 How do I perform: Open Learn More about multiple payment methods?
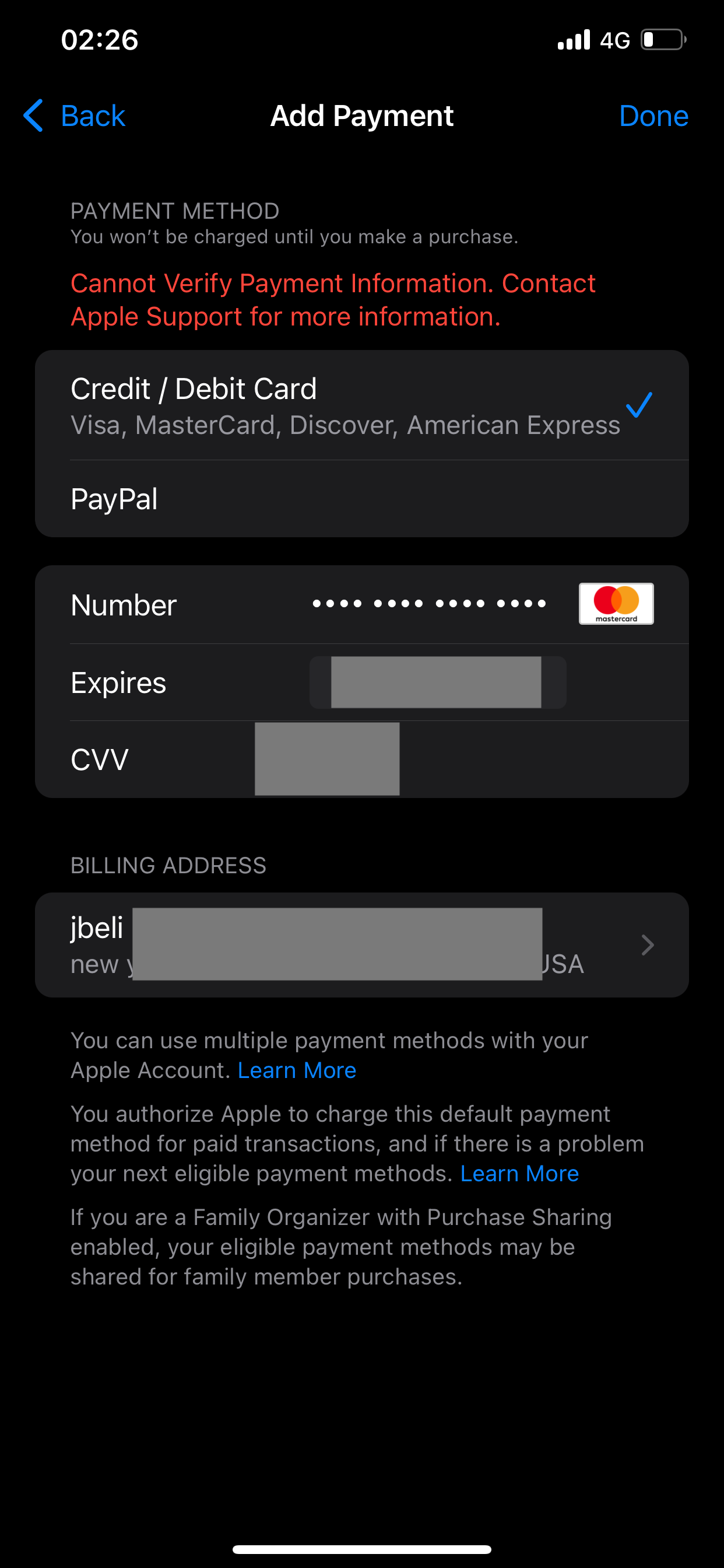297,1069
